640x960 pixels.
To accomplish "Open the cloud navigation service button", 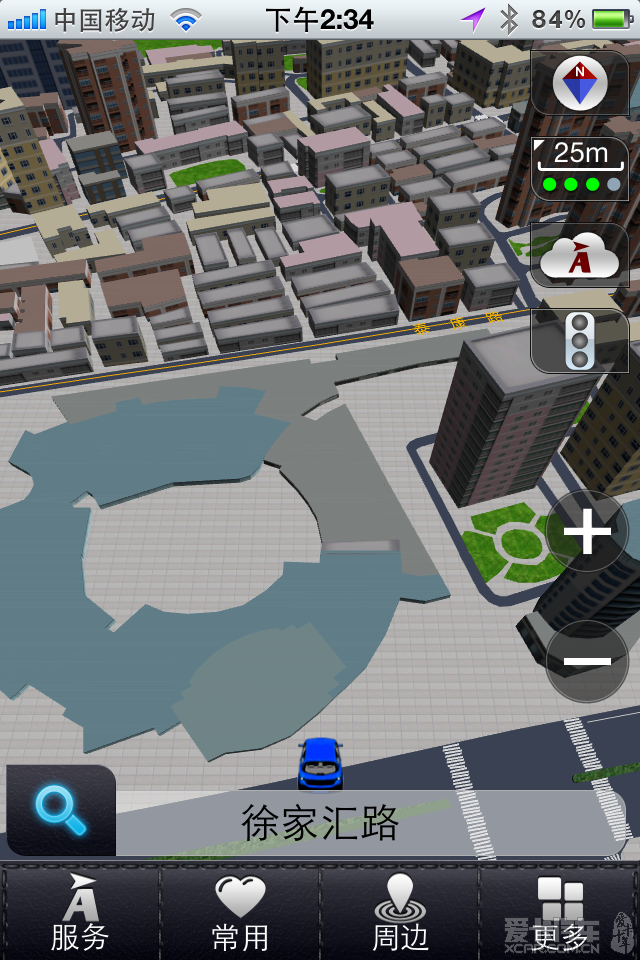I will [x=579, y=256].
